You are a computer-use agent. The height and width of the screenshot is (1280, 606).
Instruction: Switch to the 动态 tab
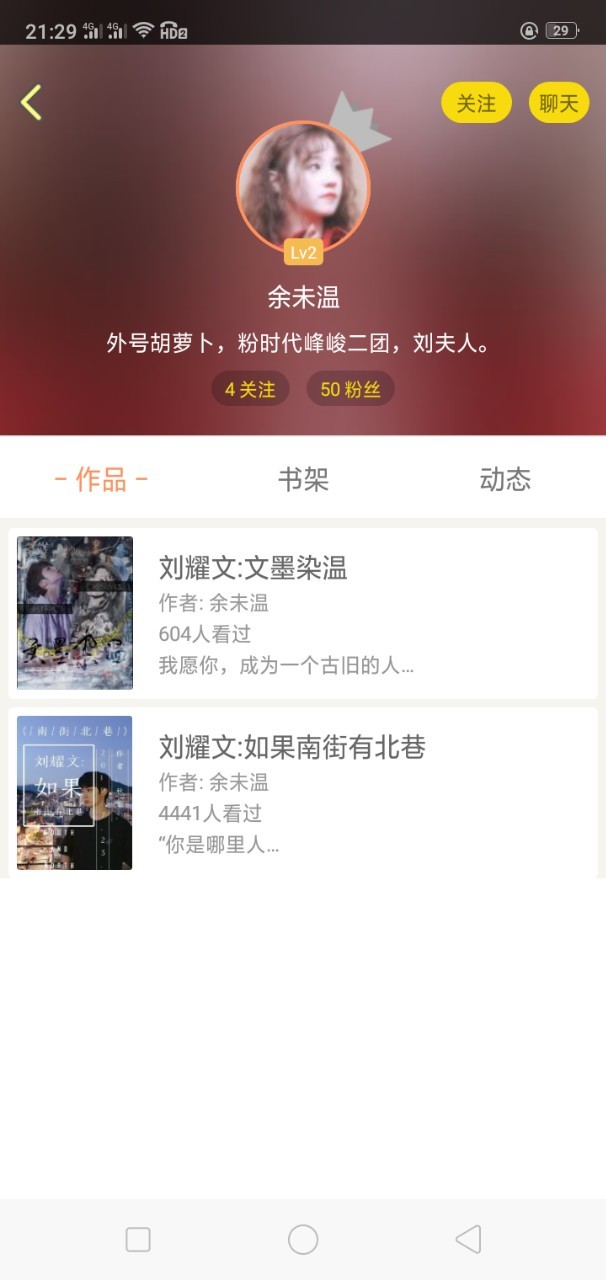(x=505, y=480)
